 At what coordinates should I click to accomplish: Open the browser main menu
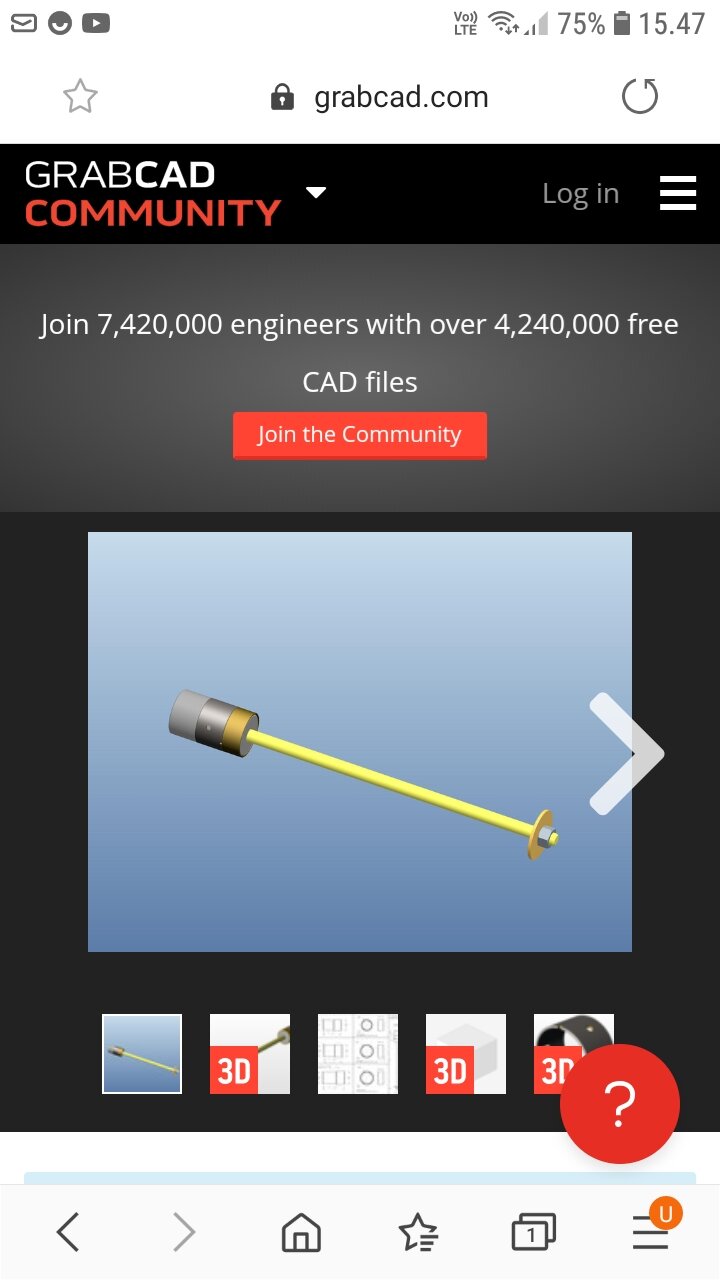pos(652,1232)
